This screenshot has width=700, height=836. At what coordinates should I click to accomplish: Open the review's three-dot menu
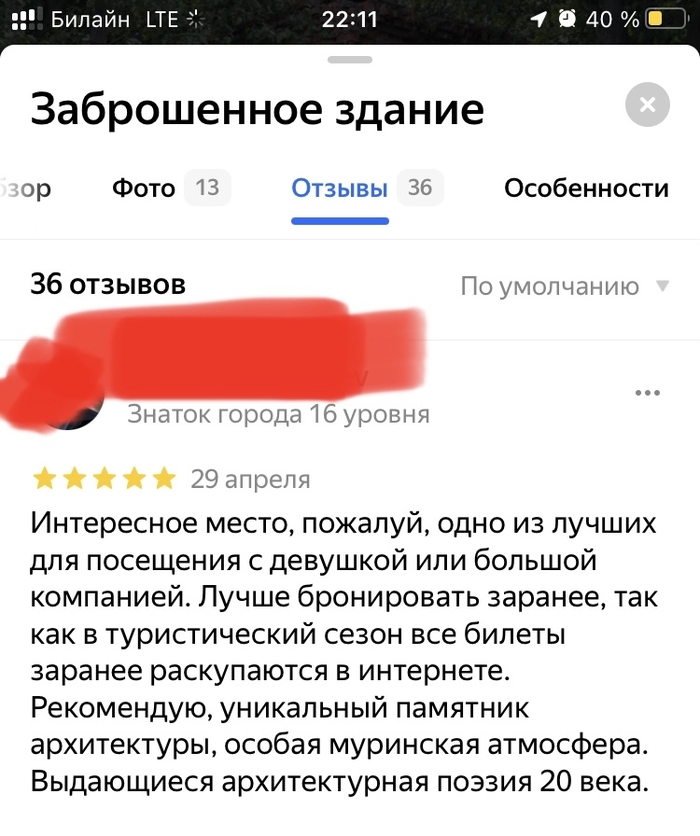click(x=647, y=393)
